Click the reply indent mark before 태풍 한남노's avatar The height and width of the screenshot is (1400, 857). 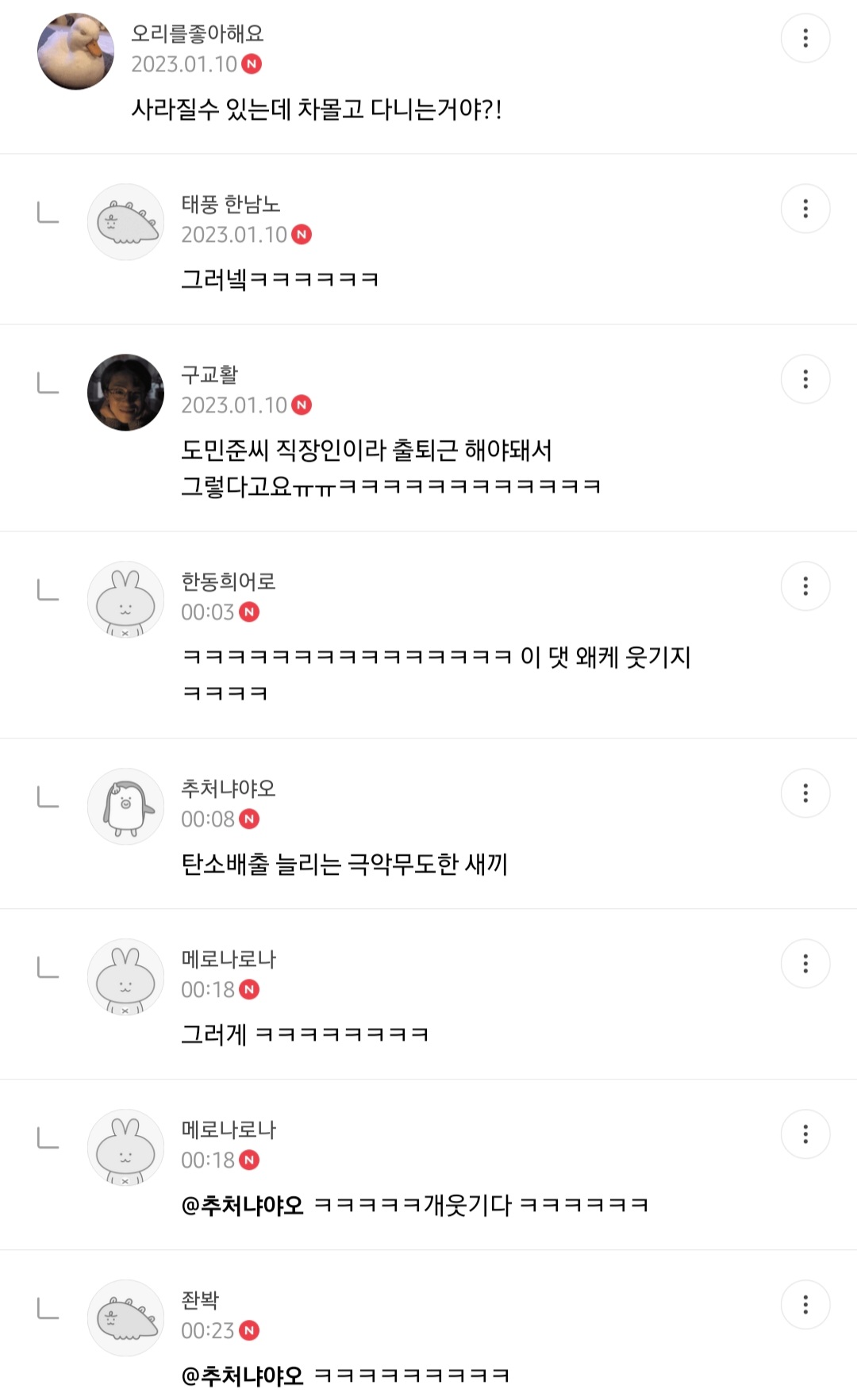point(46,213)
